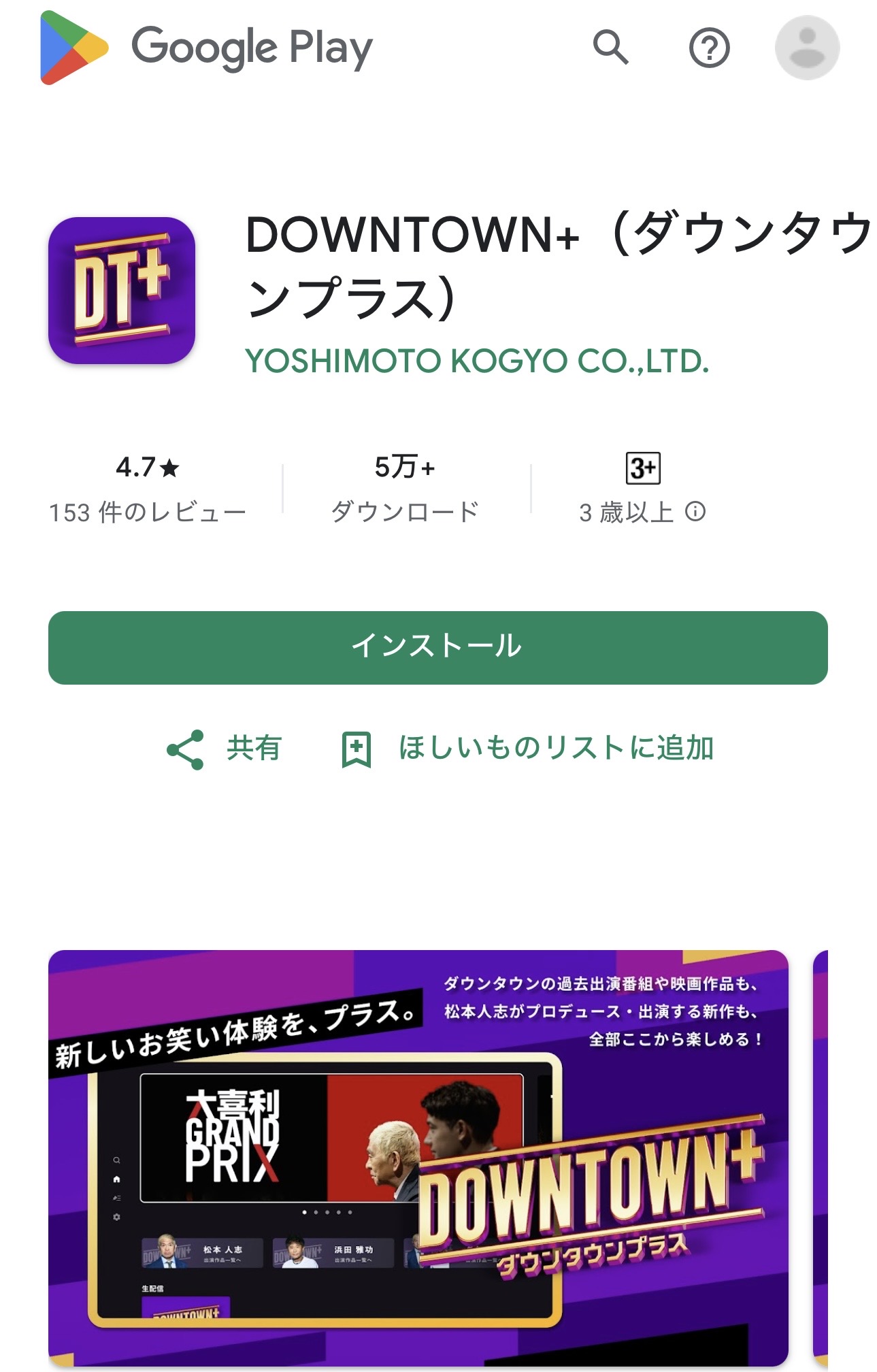
Task: Open YOSHIMOTO KOGYO CO.,LTD. developer page
Action: click(477, 361)
